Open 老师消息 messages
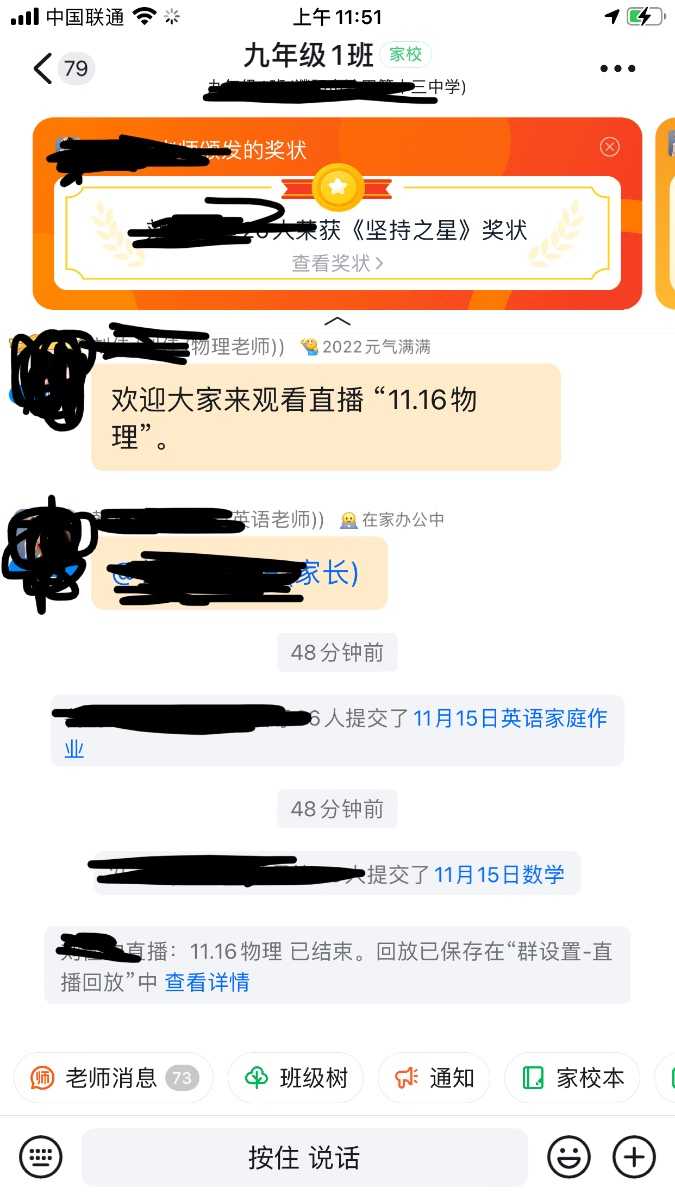675x1200 pixels. coord(113,1077)
